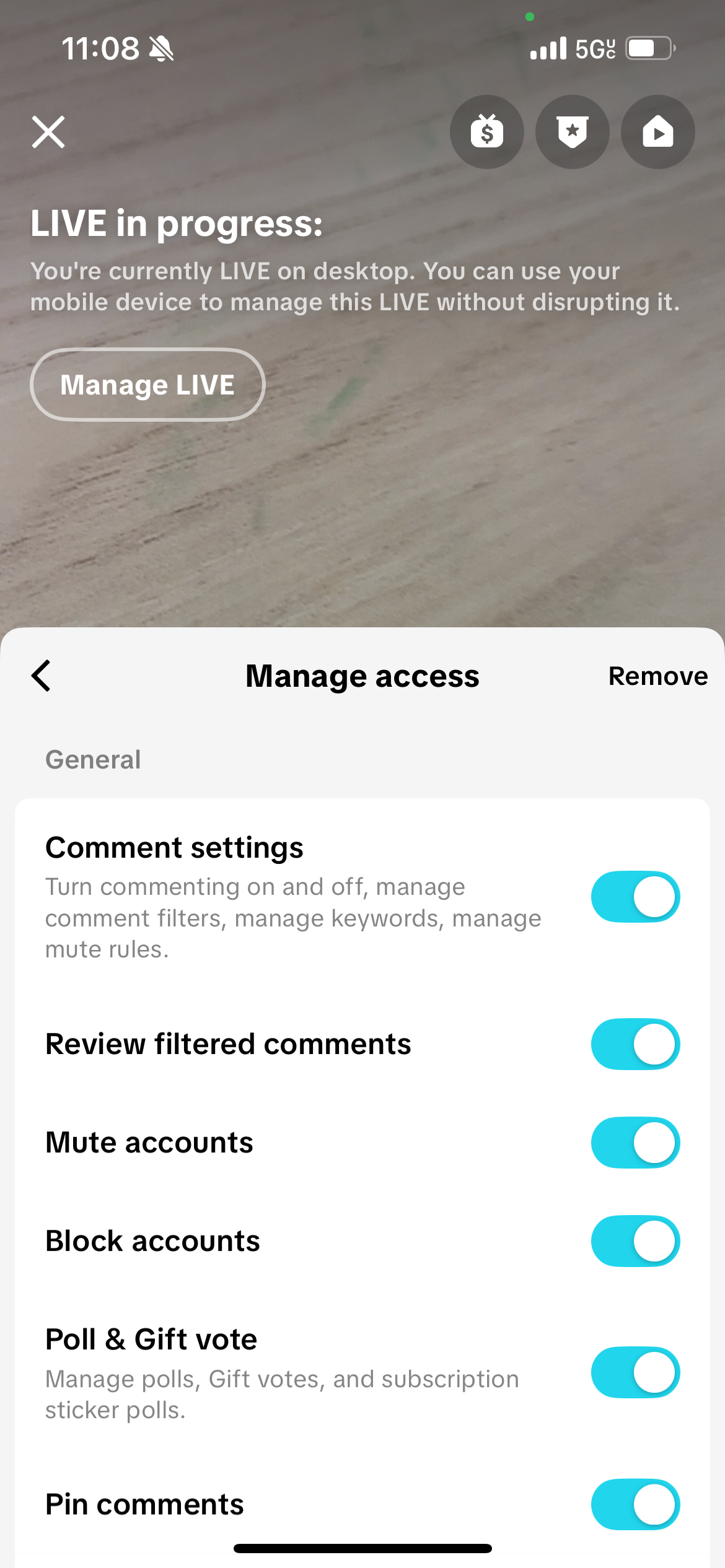Viewport: 725px width, 1568px height.
Task: Tap Remove to remove this moderator
Action: [657, 676]
